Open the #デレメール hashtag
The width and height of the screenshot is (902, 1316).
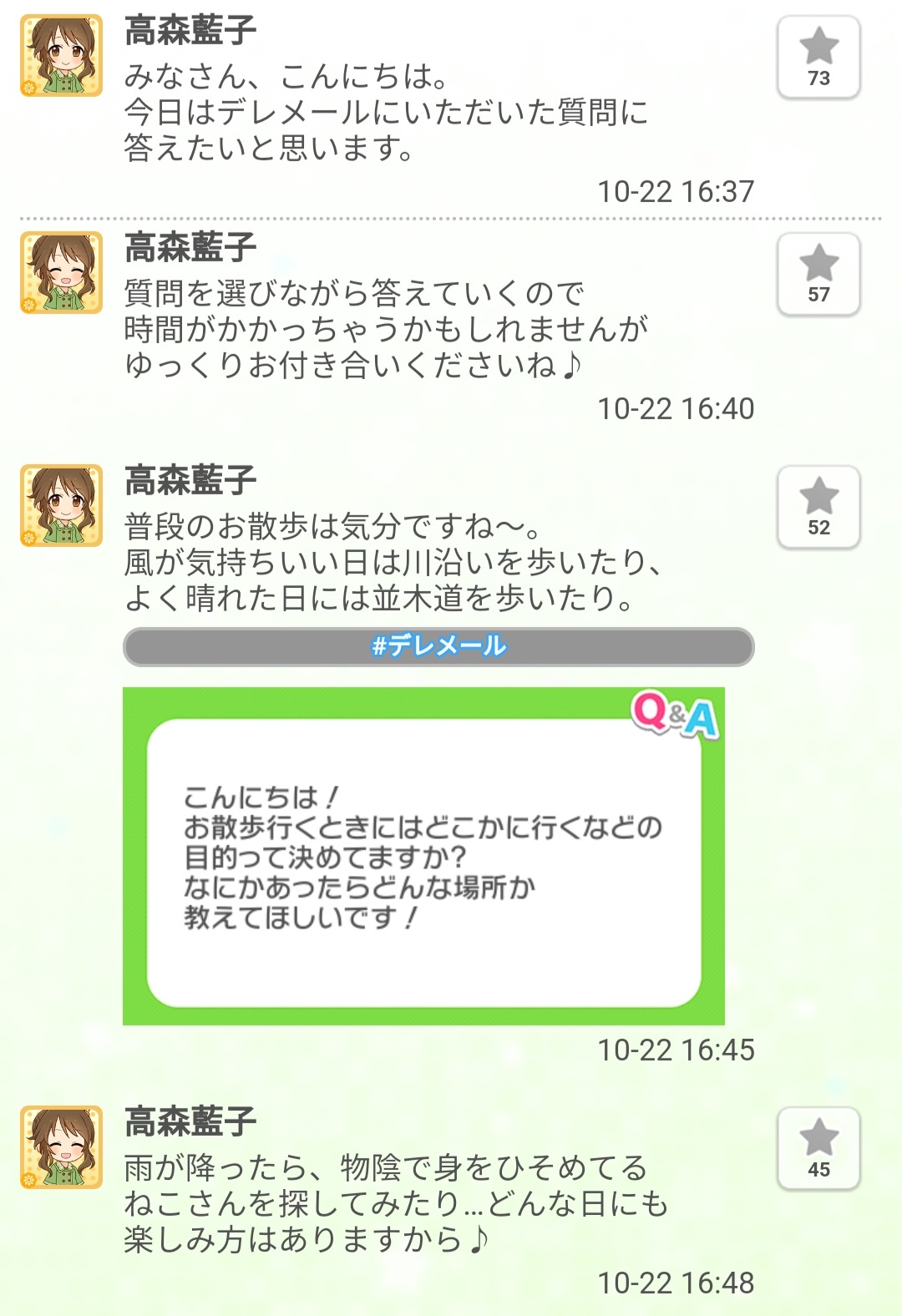click(x=438, y=646)
